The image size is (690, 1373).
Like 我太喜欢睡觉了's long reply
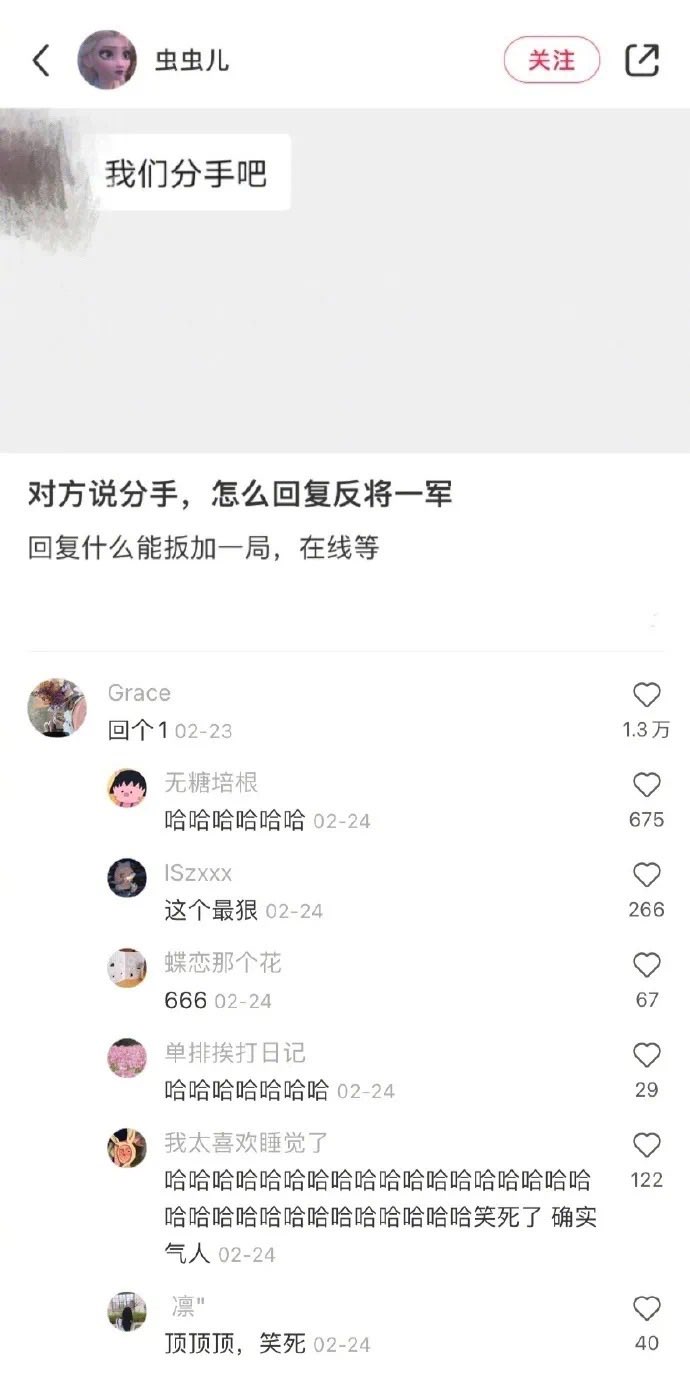pos(647,1145)
